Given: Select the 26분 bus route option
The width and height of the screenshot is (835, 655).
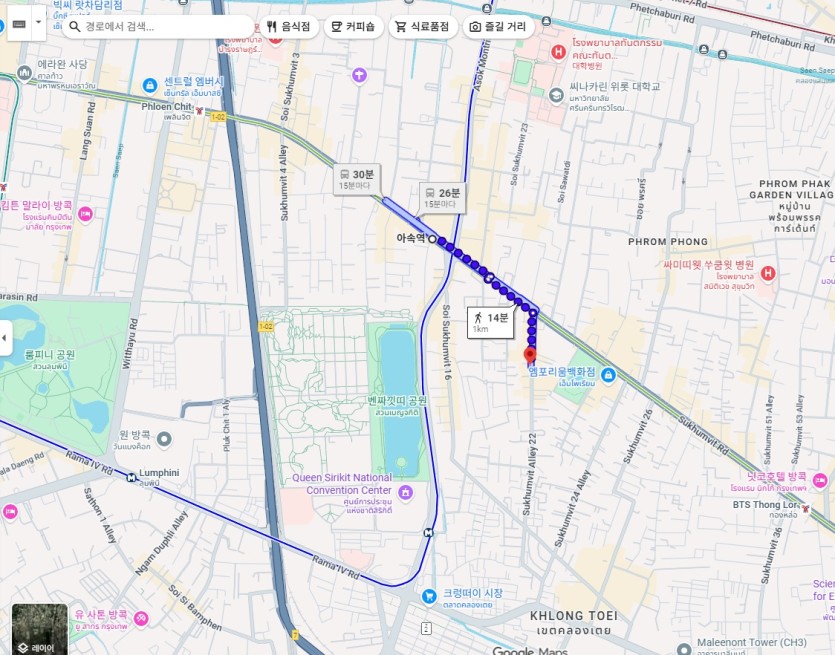Looking at the screenshot, I should click(442, 197).
